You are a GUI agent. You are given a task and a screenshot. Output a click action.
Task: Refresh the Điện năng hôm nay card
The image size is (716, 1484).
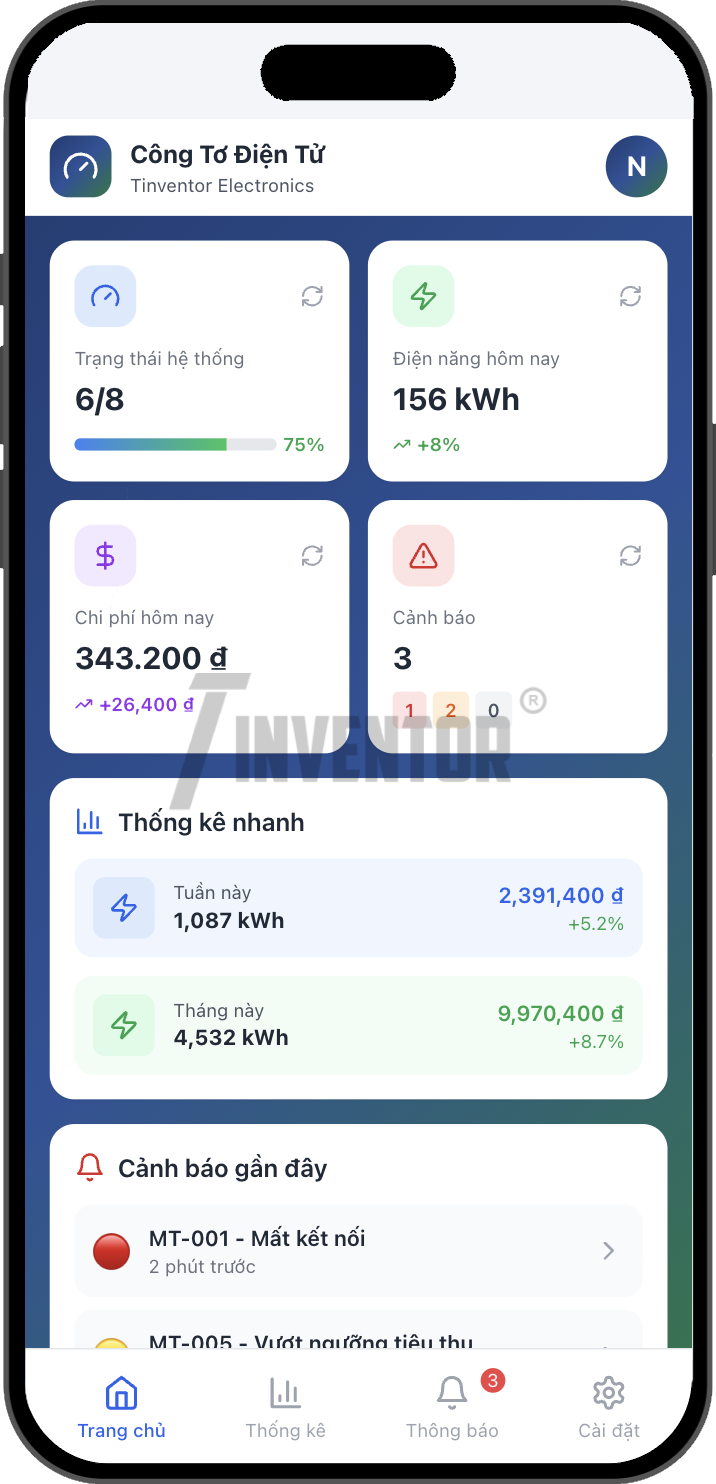pos(630,296)
